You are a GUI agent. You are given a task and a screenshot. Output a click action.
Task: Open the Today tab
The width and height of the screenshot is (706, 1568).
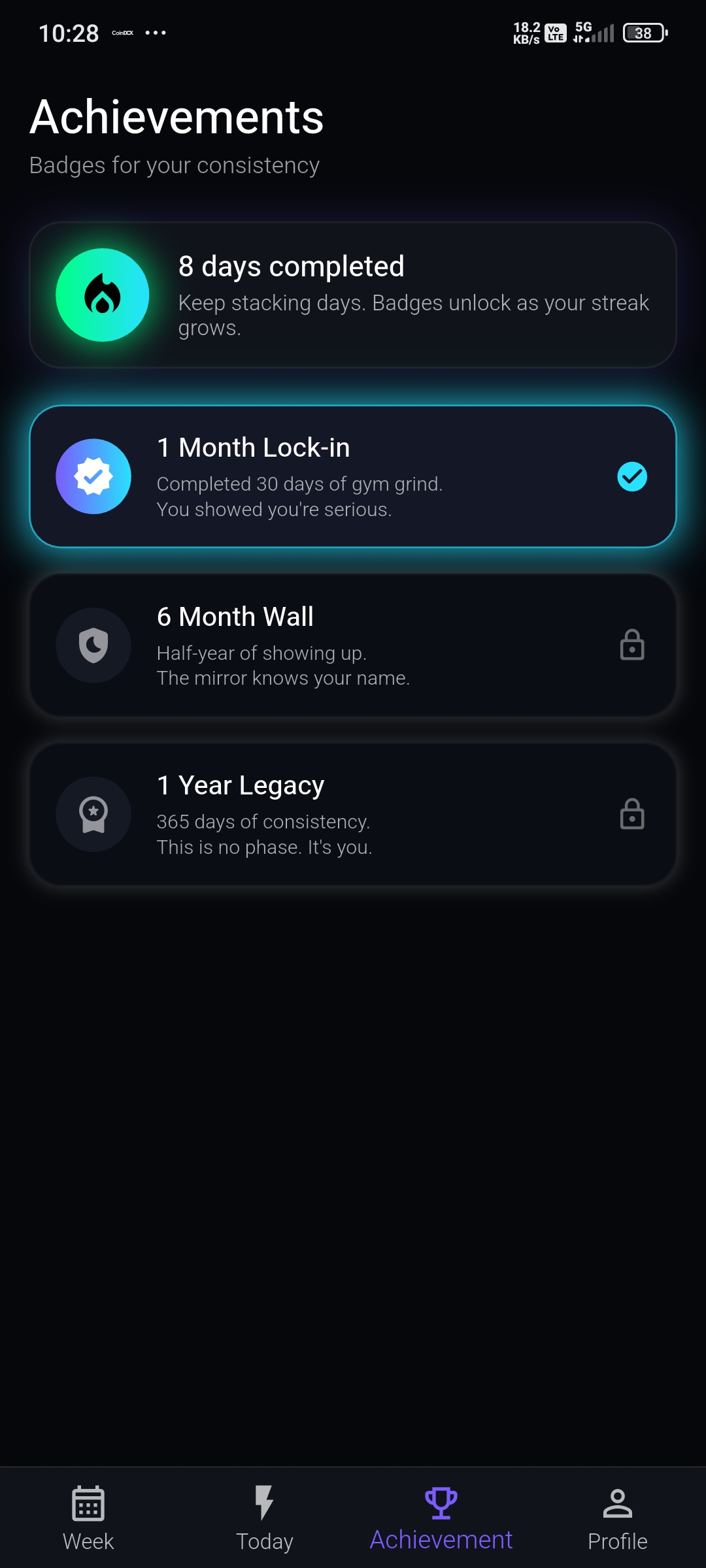(x=265, y=1518)
